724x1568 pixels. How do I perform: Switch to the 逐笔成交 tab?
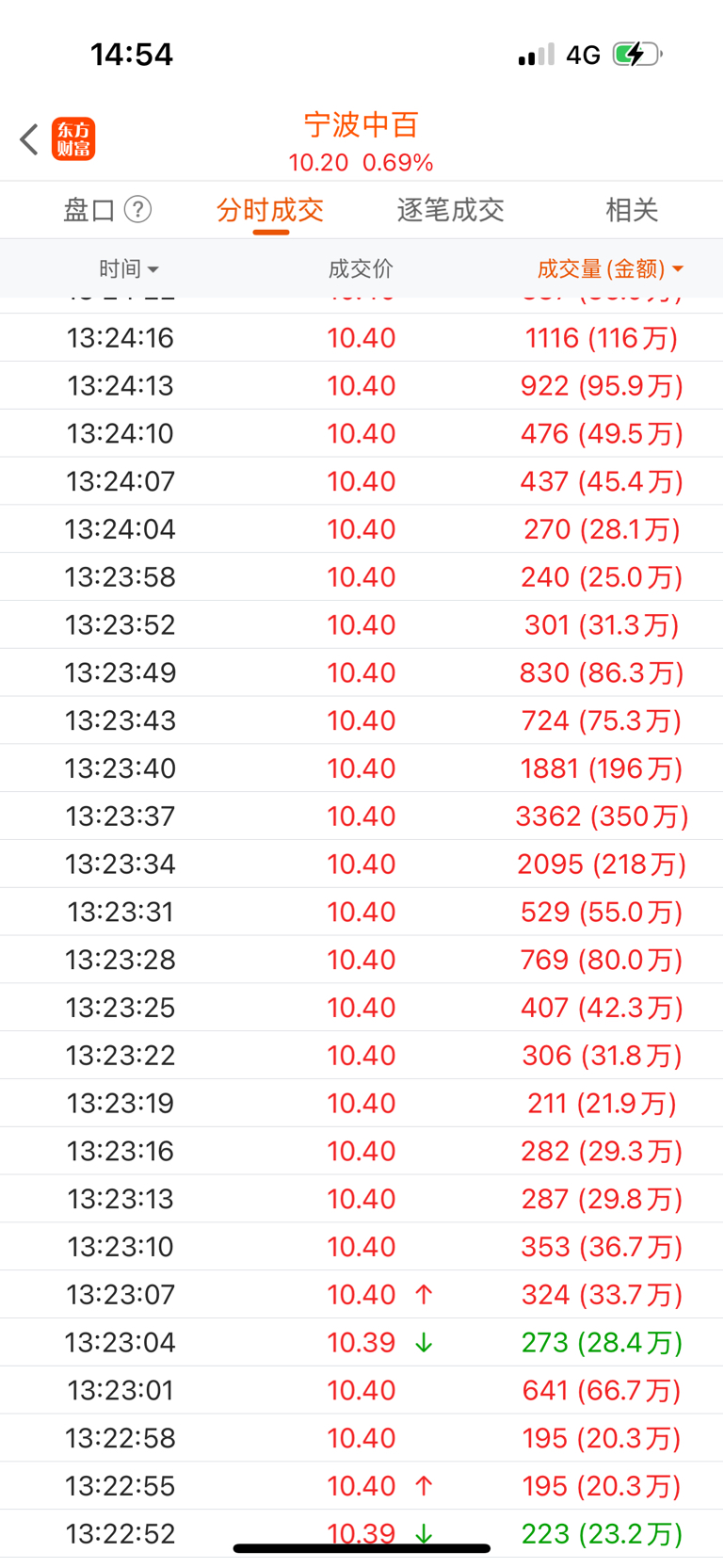click(451, 210)
